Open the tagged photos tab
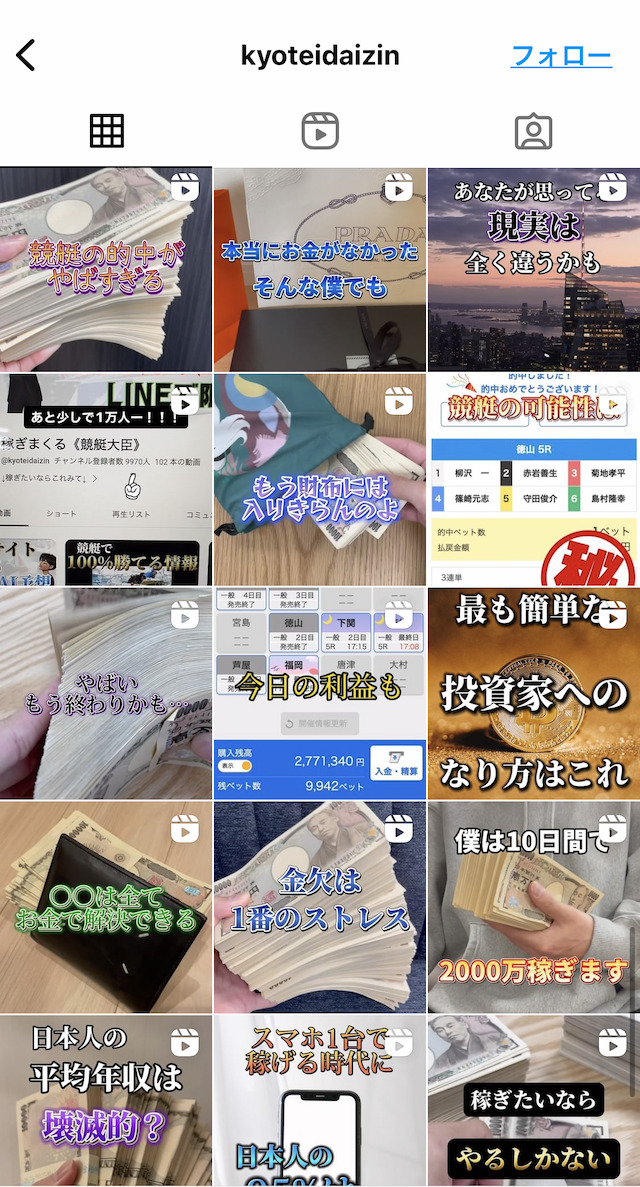 [x=533, y=131]
